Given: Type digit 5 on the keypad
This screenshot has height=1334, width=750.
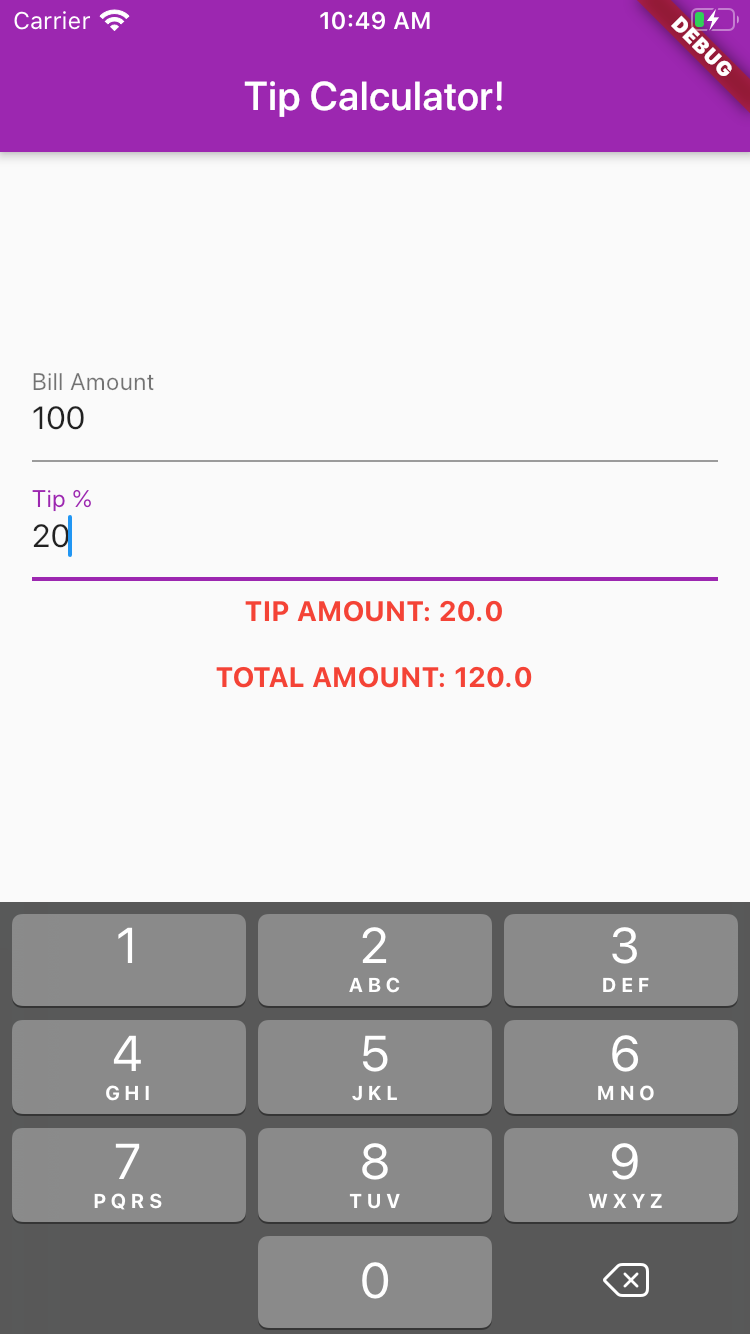Looking at the screenshot, I should 374,1066.
